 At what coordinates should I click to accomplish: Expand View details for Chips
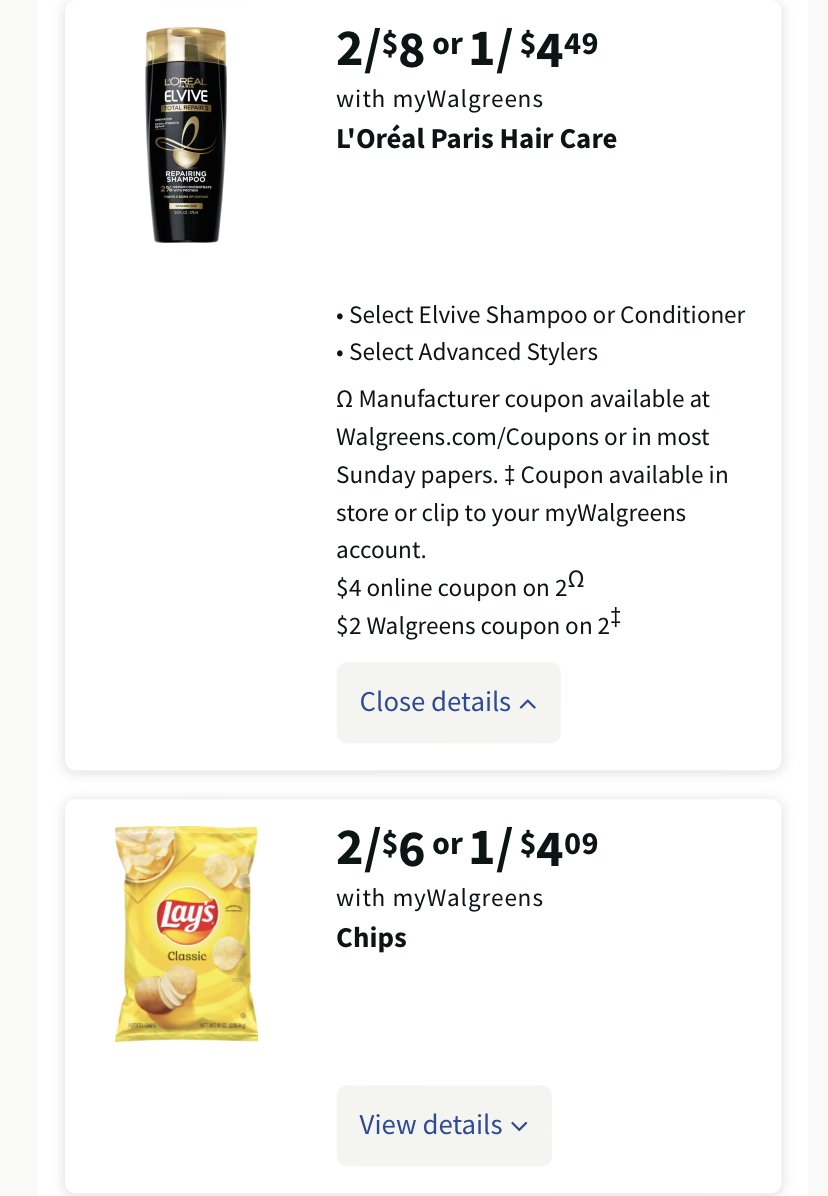[x=443, y=1125]
